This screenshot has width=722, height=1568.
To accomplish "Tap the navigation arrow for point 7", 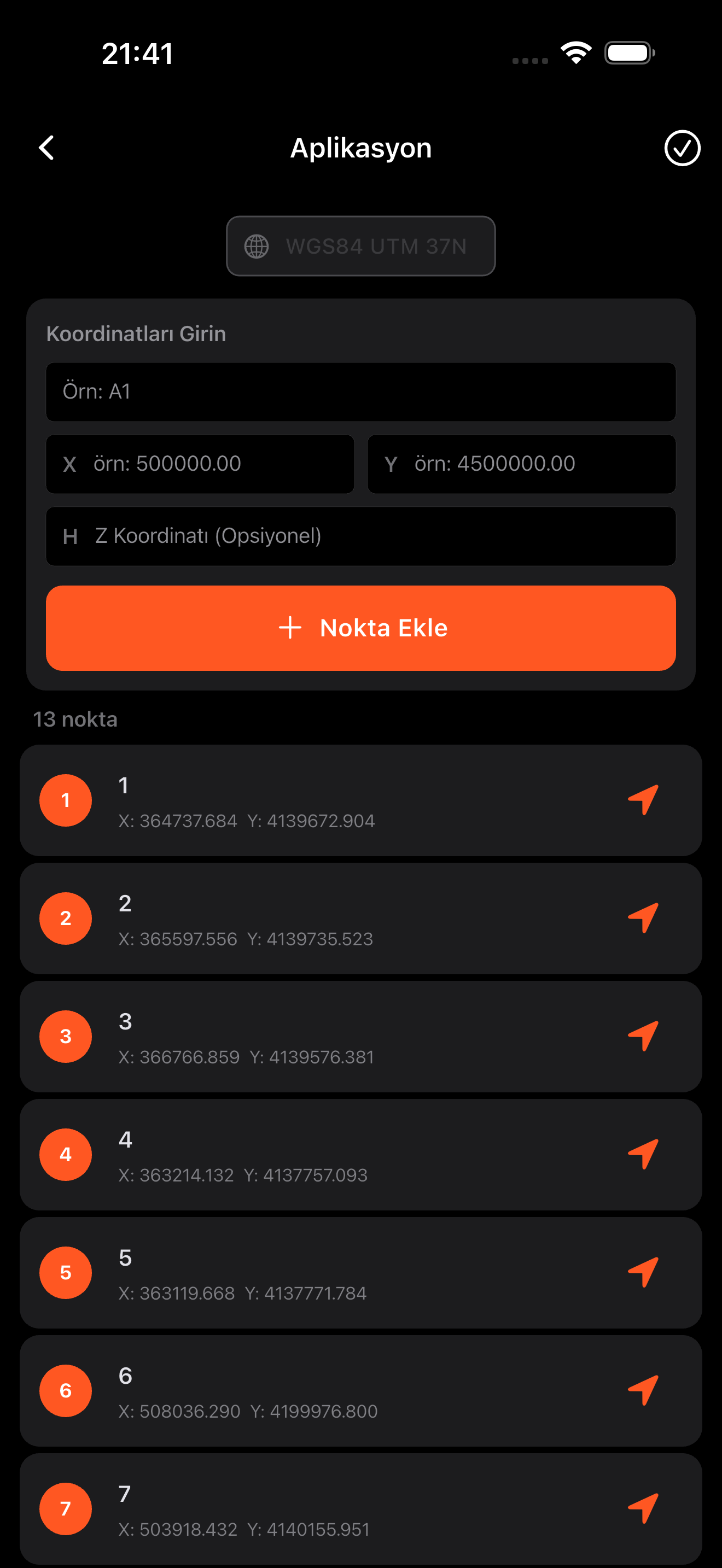I will coord(643,1508).
